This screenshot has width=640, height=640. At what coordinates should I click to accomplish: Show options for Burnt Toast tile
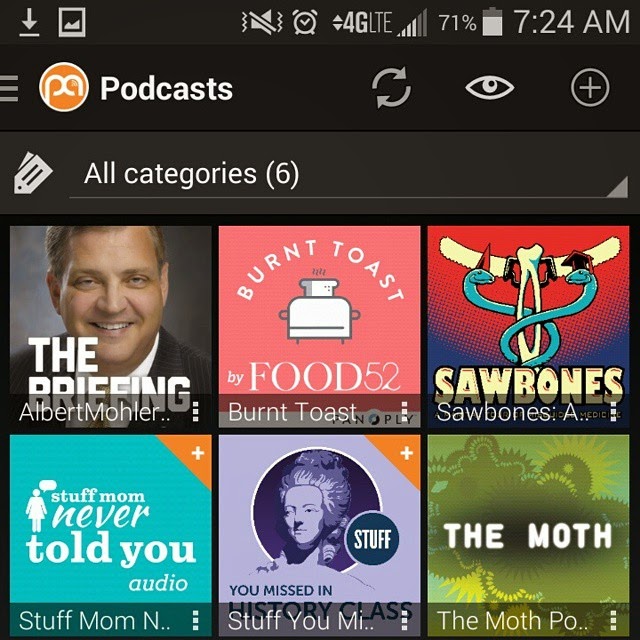(405, 412)
